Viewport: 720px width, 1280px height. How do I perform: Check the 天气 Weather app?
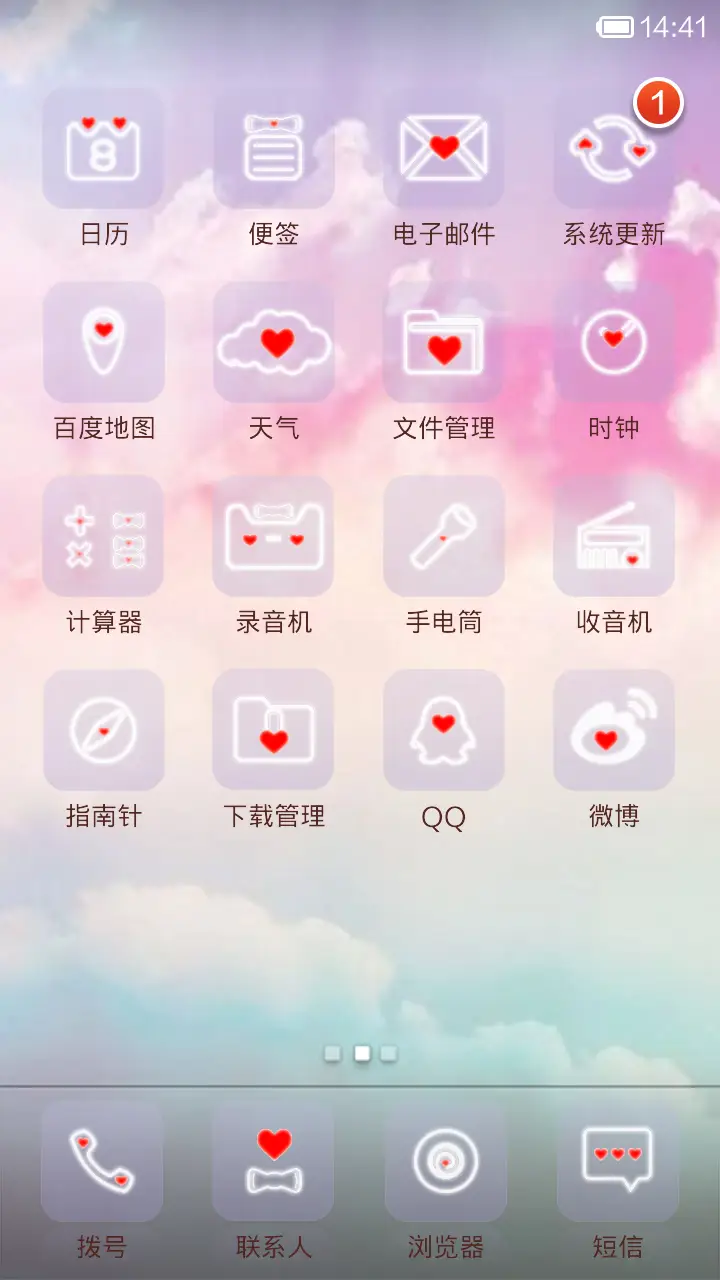tap(274, 342)
